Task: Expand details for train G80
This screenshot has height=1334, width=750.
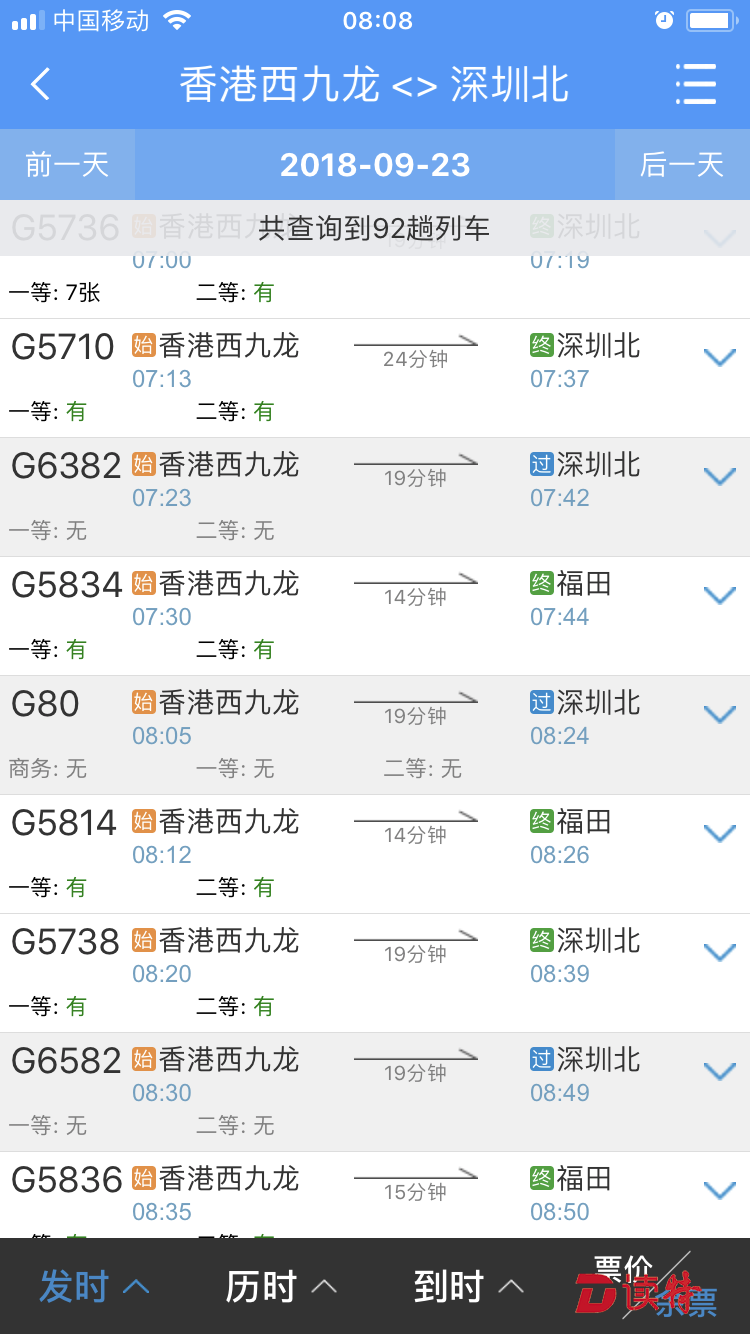Action: [720, 715]
